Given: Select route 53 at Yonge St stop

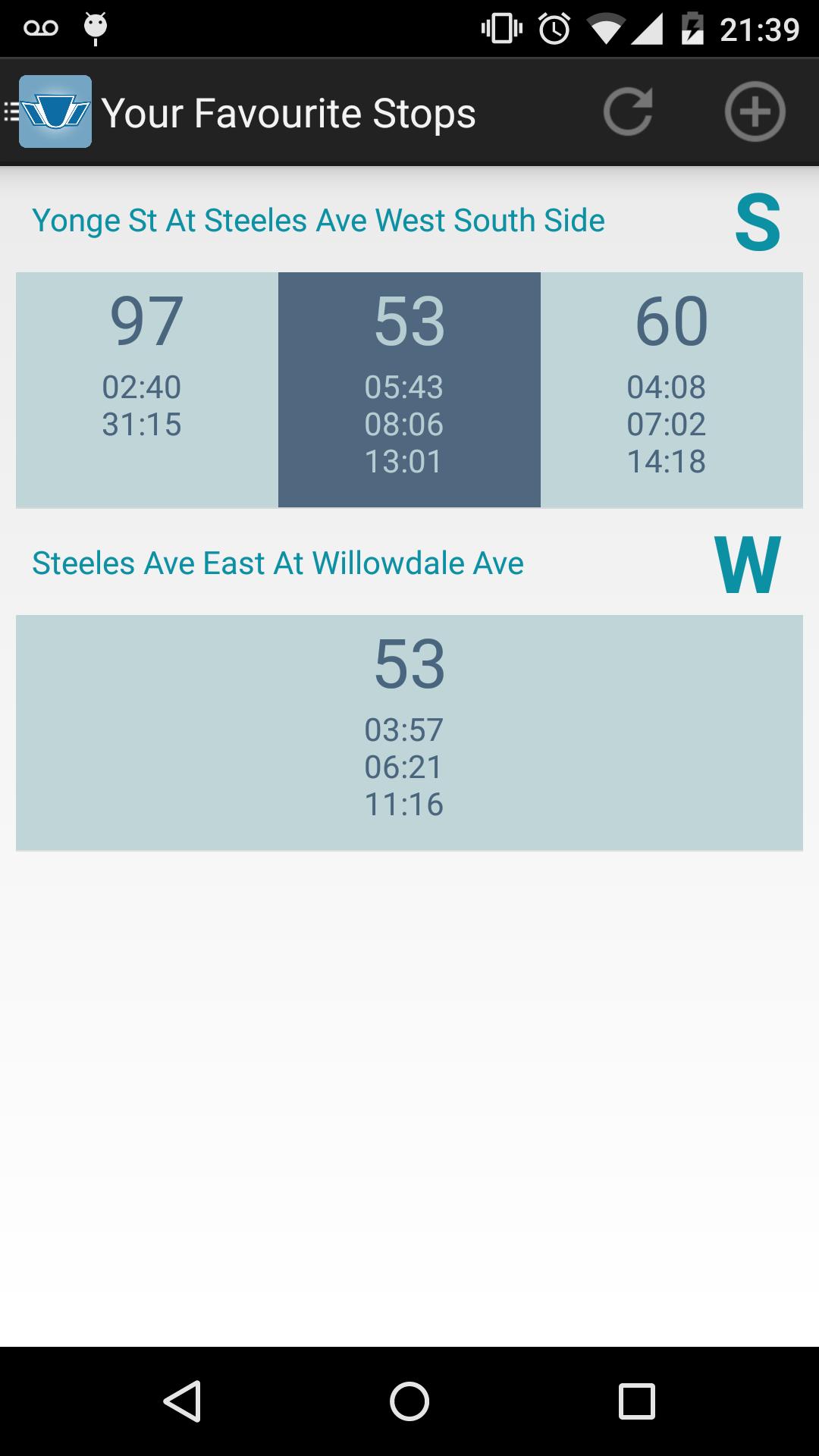Looking at the screenshot, I should (x=409, y=389).
